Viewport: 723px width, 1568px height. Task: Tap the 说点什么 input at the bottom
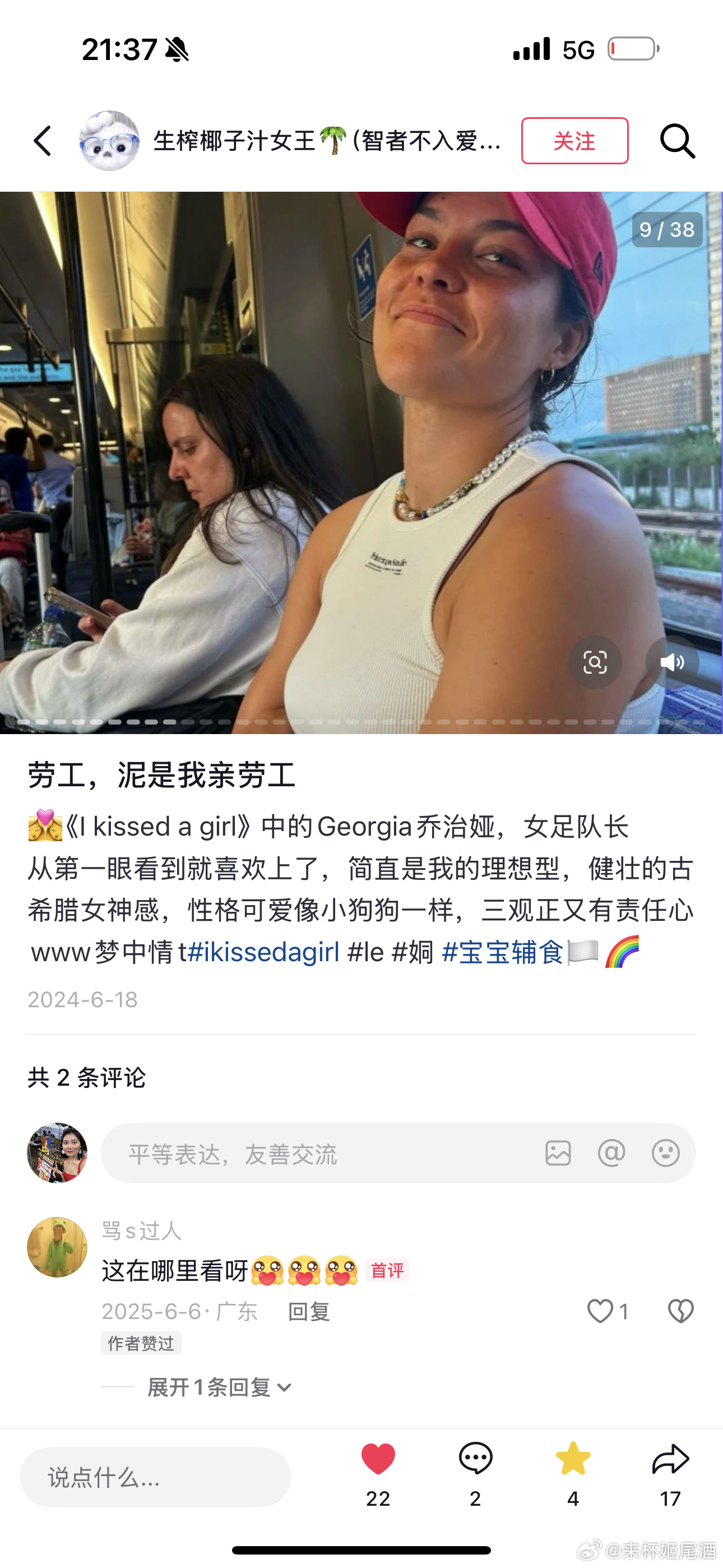click(x=155, y=1477)
